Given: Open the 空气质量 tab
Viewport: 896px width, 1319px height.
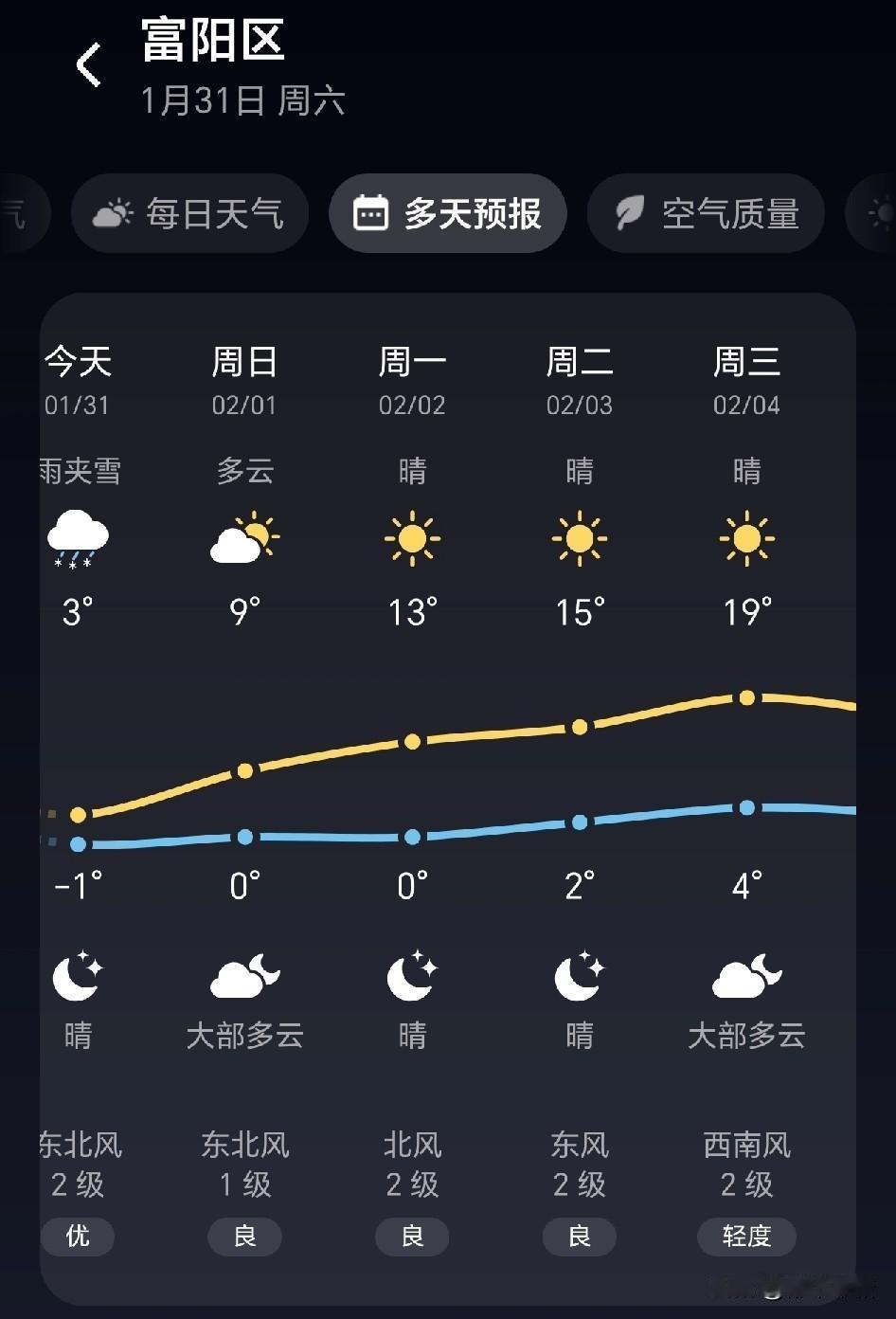Looking at the screenshot, I should pos(706,213).
